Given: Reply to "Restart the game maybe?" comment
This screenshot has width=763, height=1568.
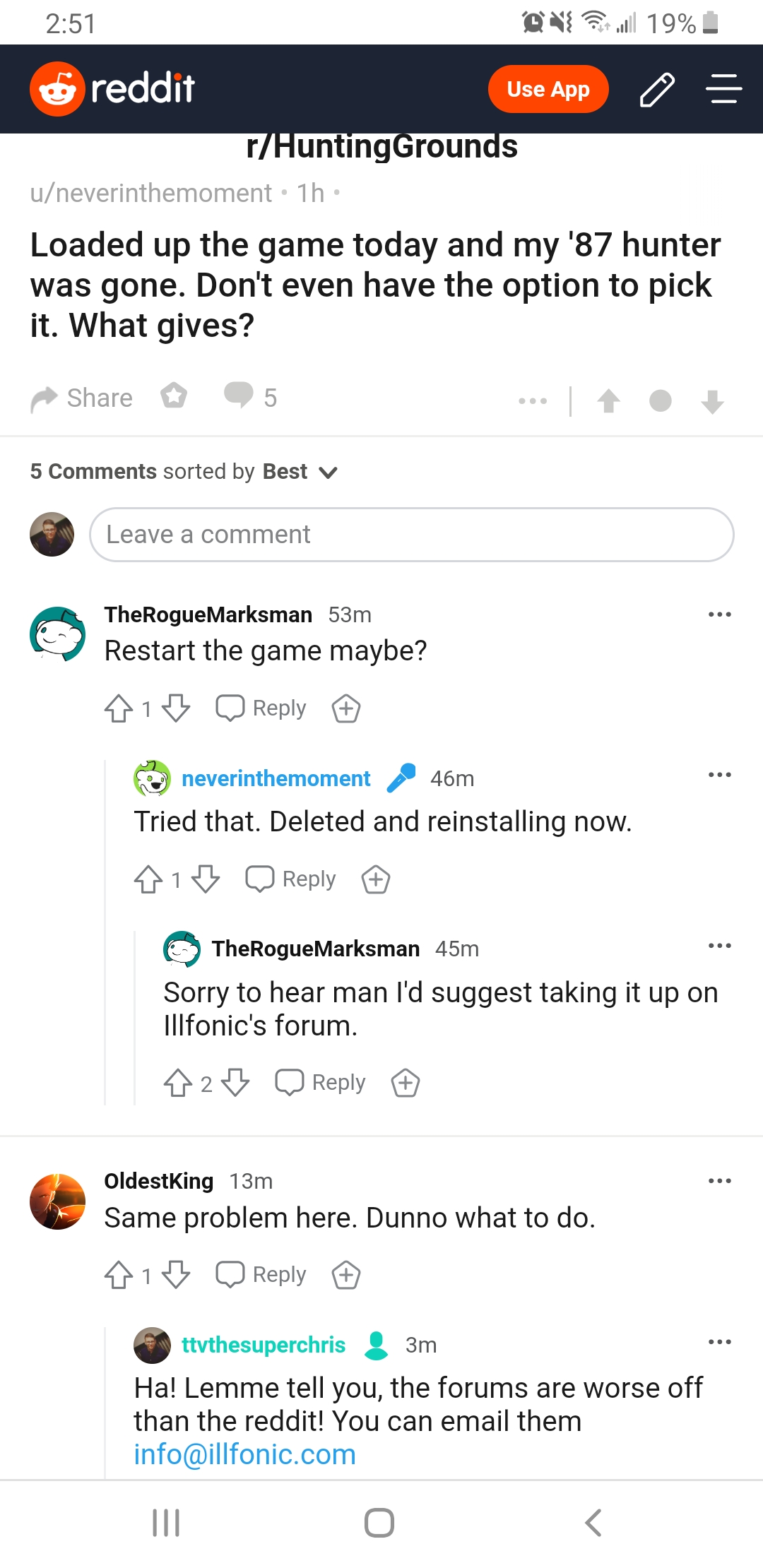Looking at the screenshot, I should pos(261,708).
